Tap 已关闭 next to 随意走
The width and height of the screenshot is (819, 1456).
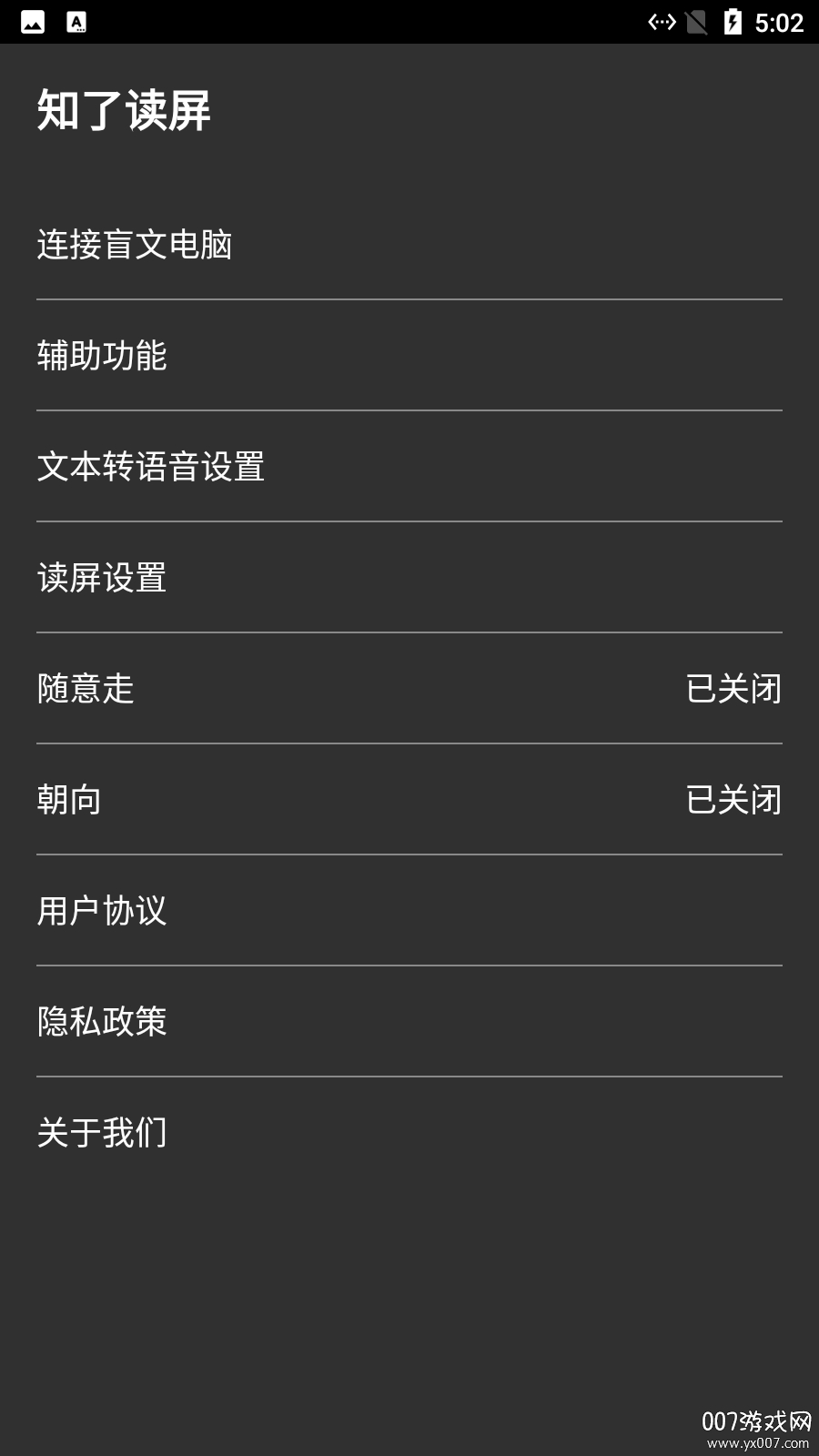733,690
